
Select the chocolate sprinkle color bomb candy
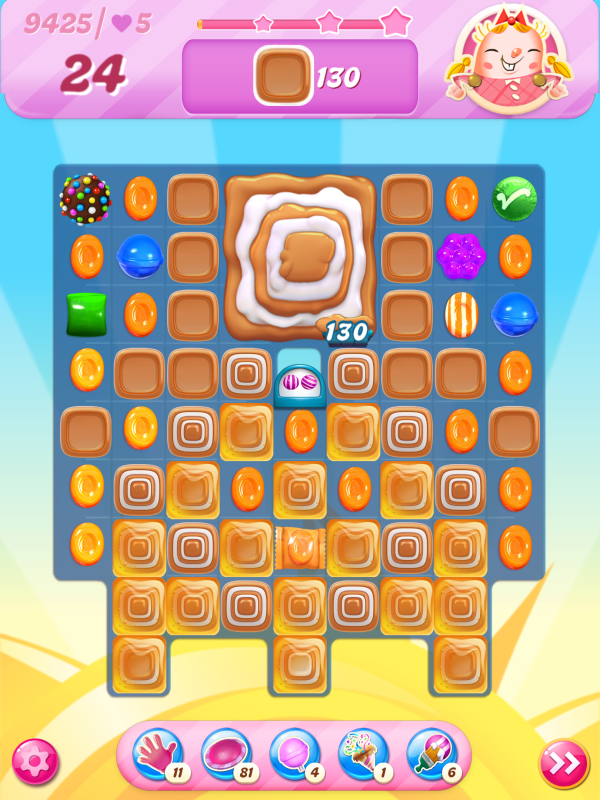point(86,199)
